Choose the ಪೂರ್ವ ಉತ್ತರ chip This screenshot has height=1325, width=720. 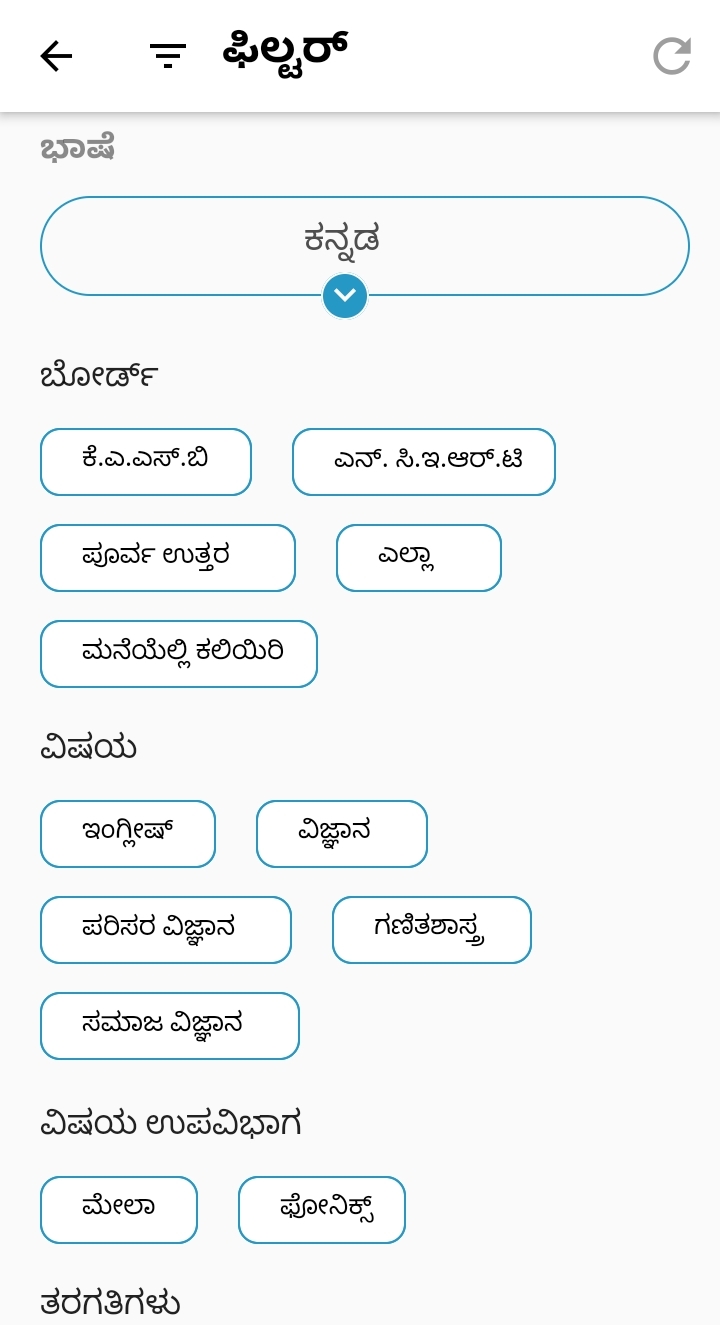click(168, 558)
